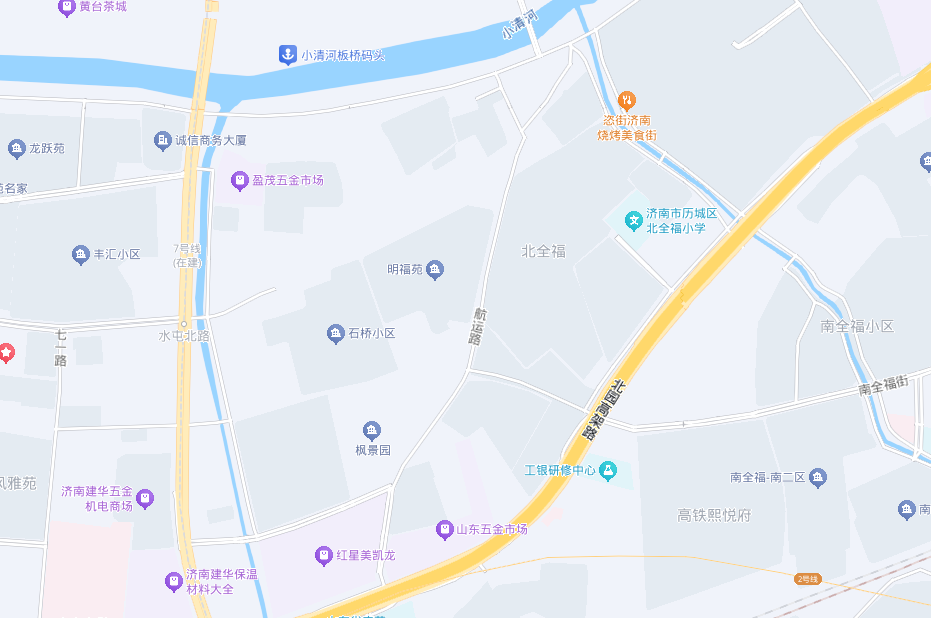Tap the 诚信商务大厦 building marker
The width and height of the screenshot is (931, 618).
pyautogui.click(x=162, y=141)
